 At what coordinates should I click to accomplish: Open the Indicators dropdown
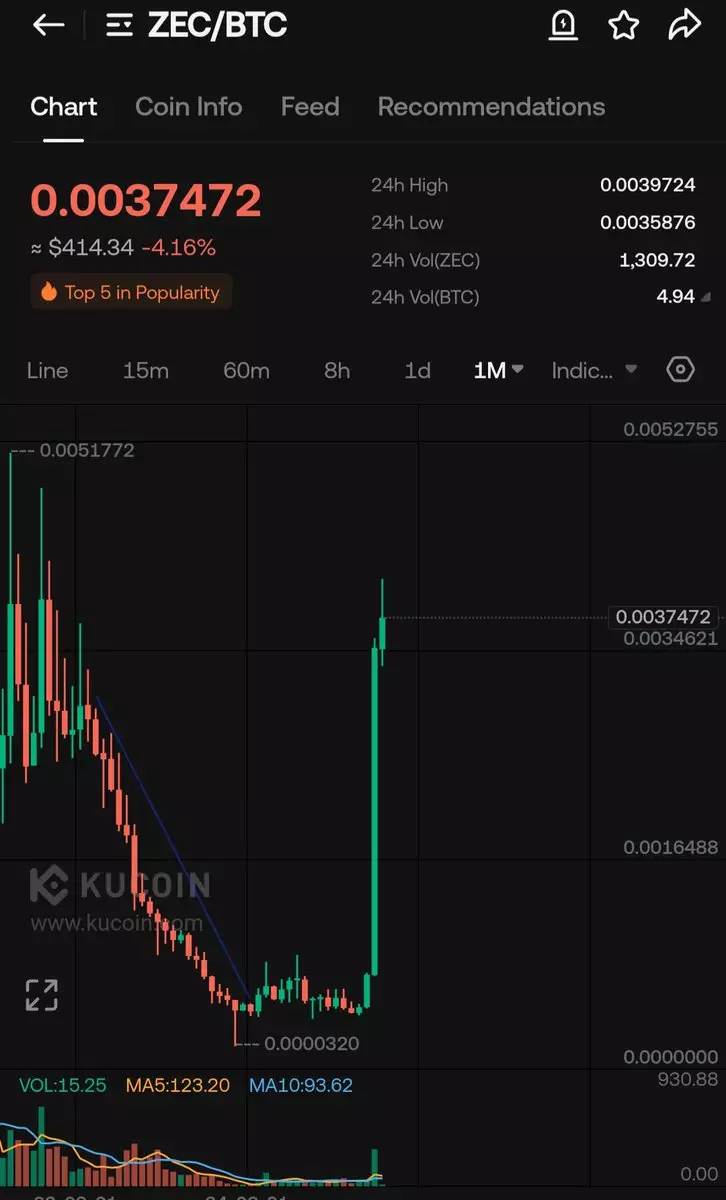pos(594,370)
